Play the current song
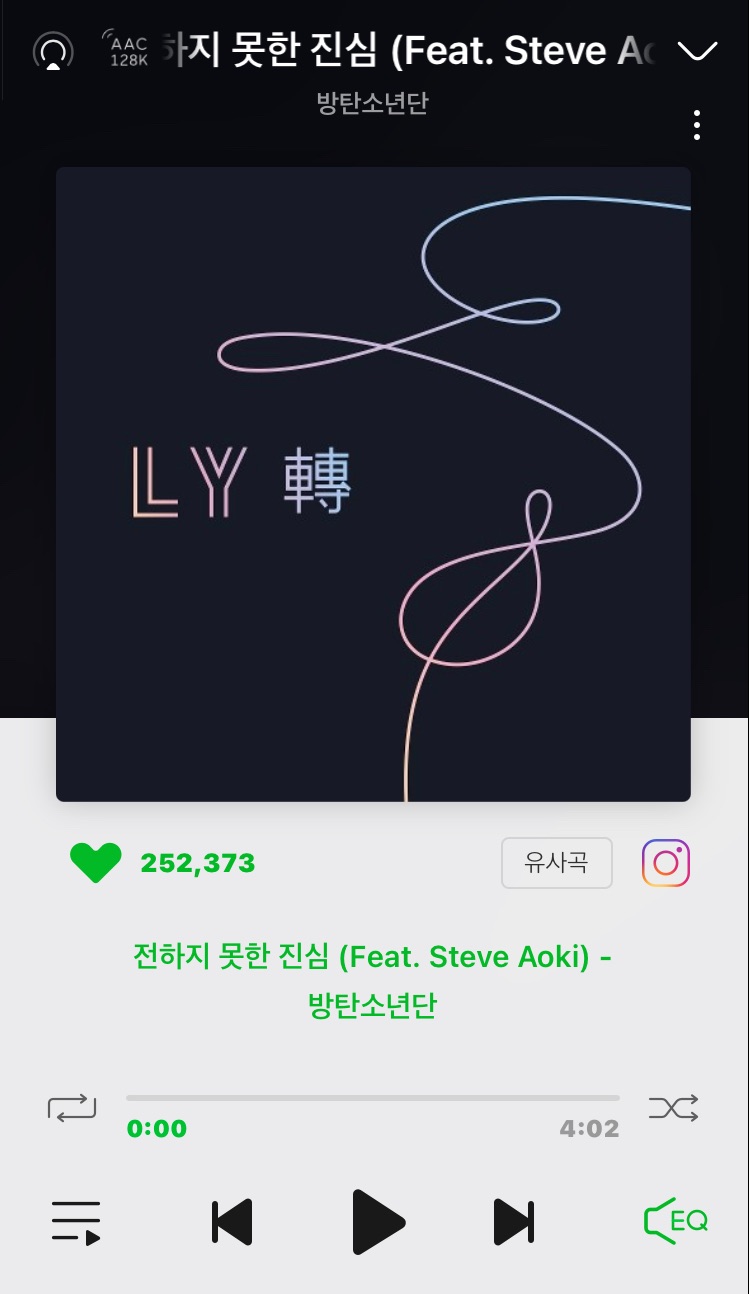749x1294 pixels. (x=378, y=1222)
